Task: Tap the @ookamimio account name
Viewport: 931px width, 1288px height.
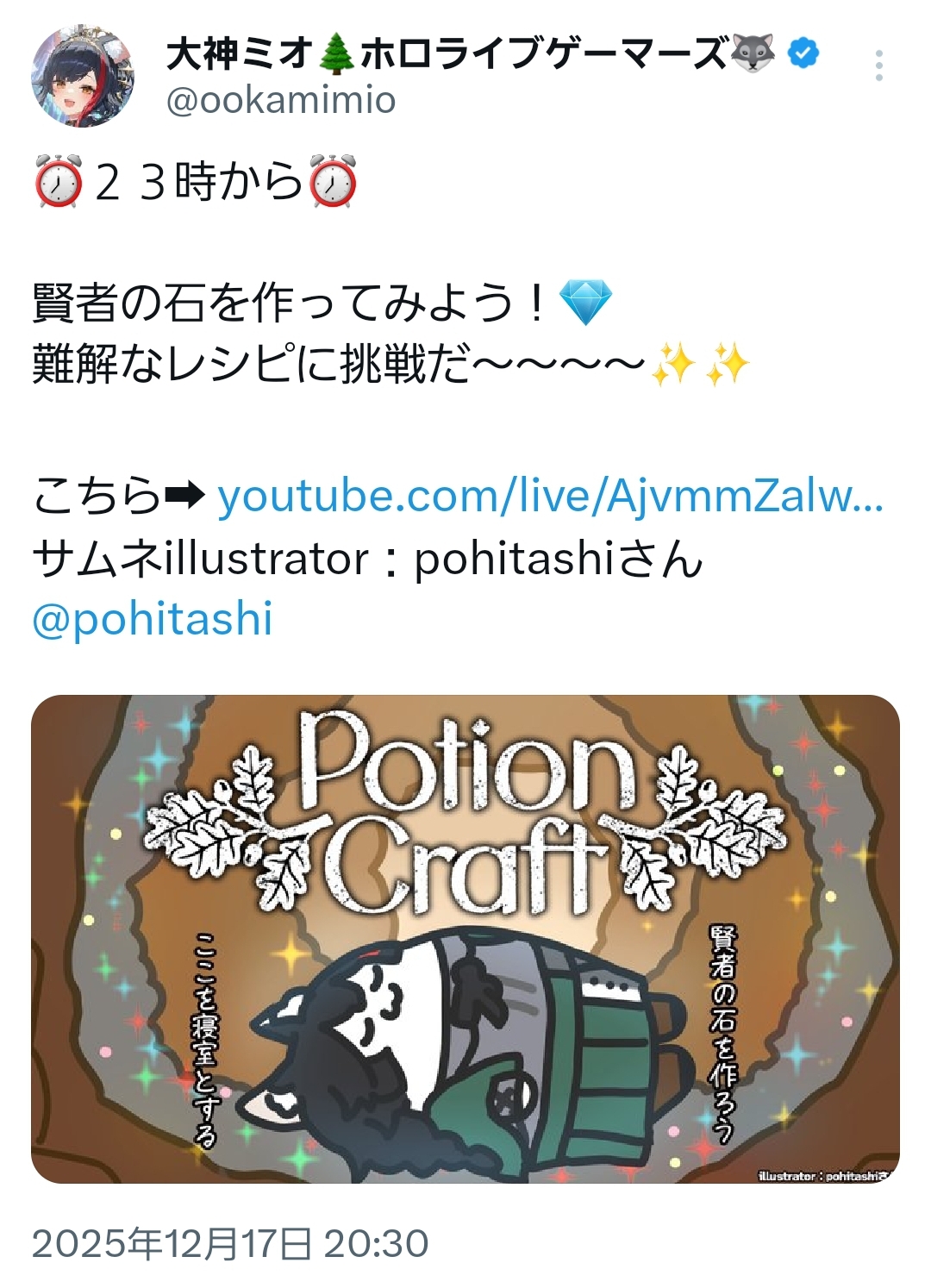Action: [280, 101]
